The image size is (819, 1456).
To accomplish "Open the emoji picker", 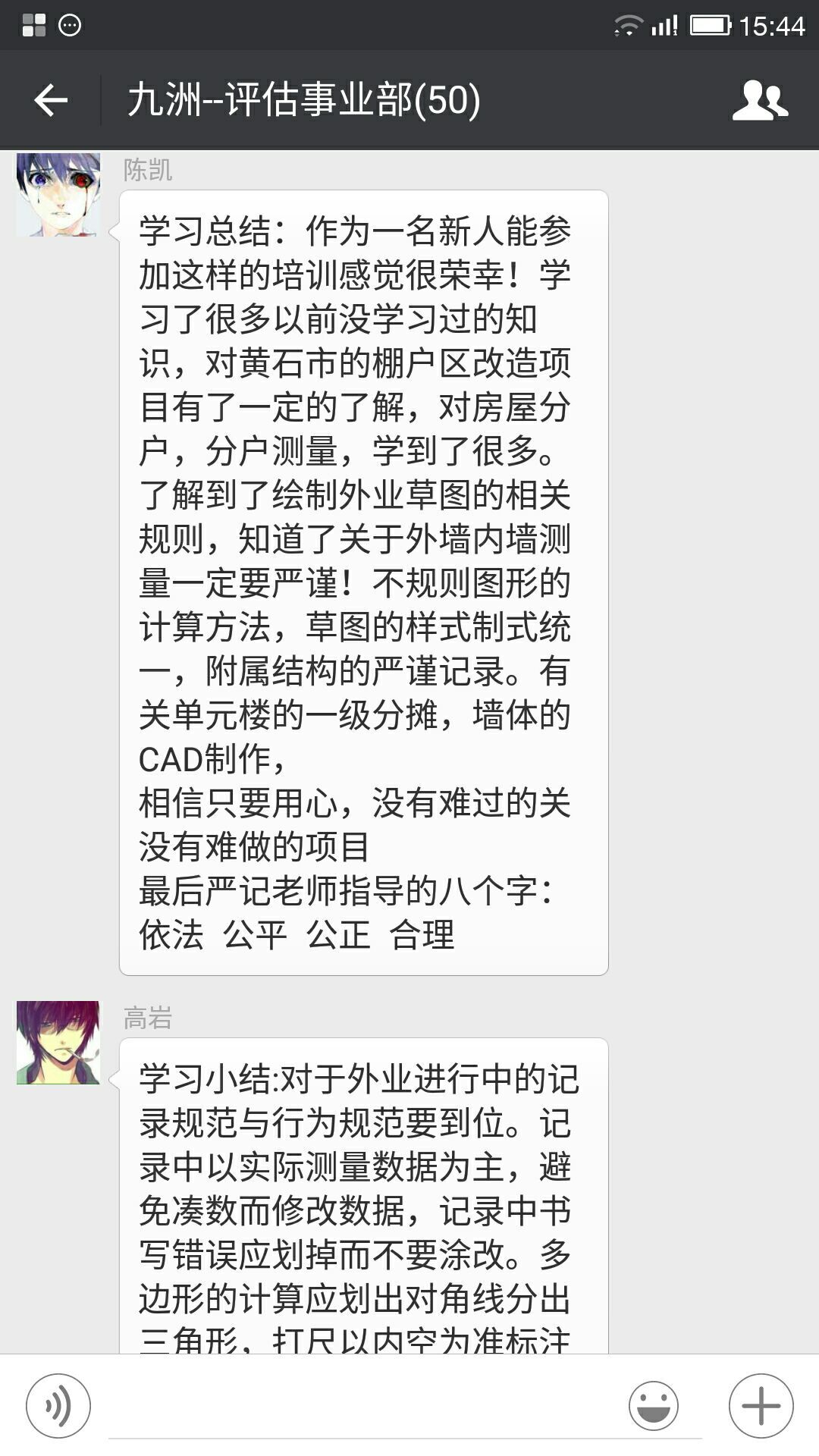I will [x=653, y=1405].
